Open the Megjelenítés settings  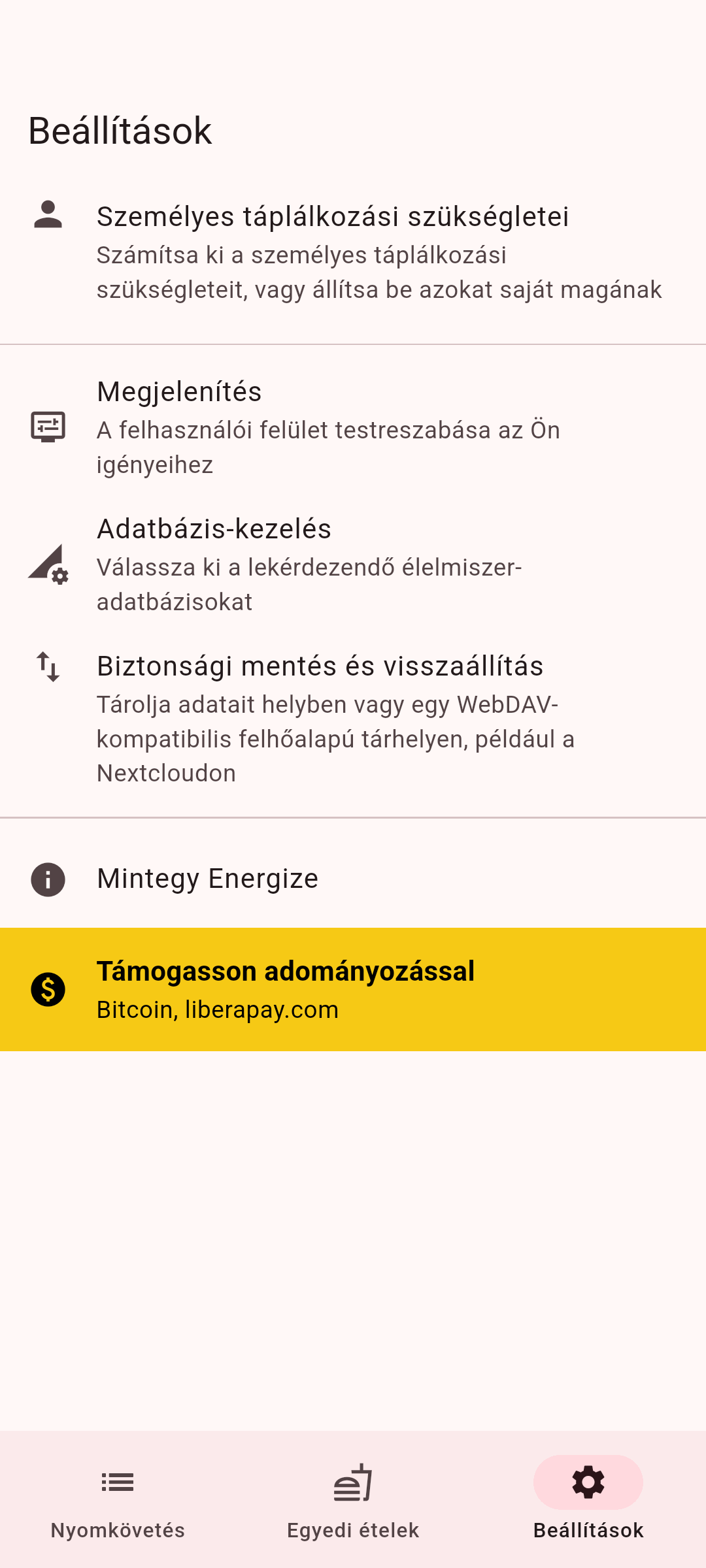tap(353, 427)
